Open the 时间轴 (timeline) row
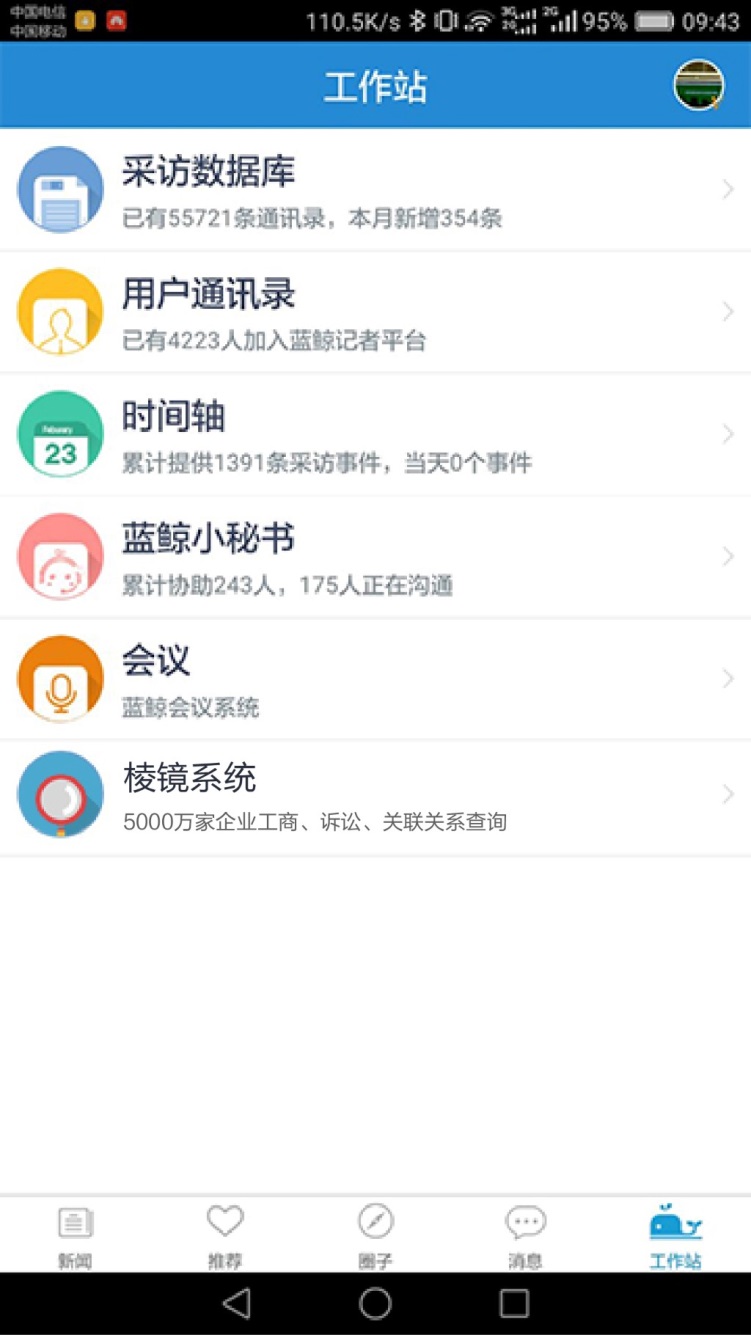This screenshot has width=751, height=1335. tap(375, 434)
